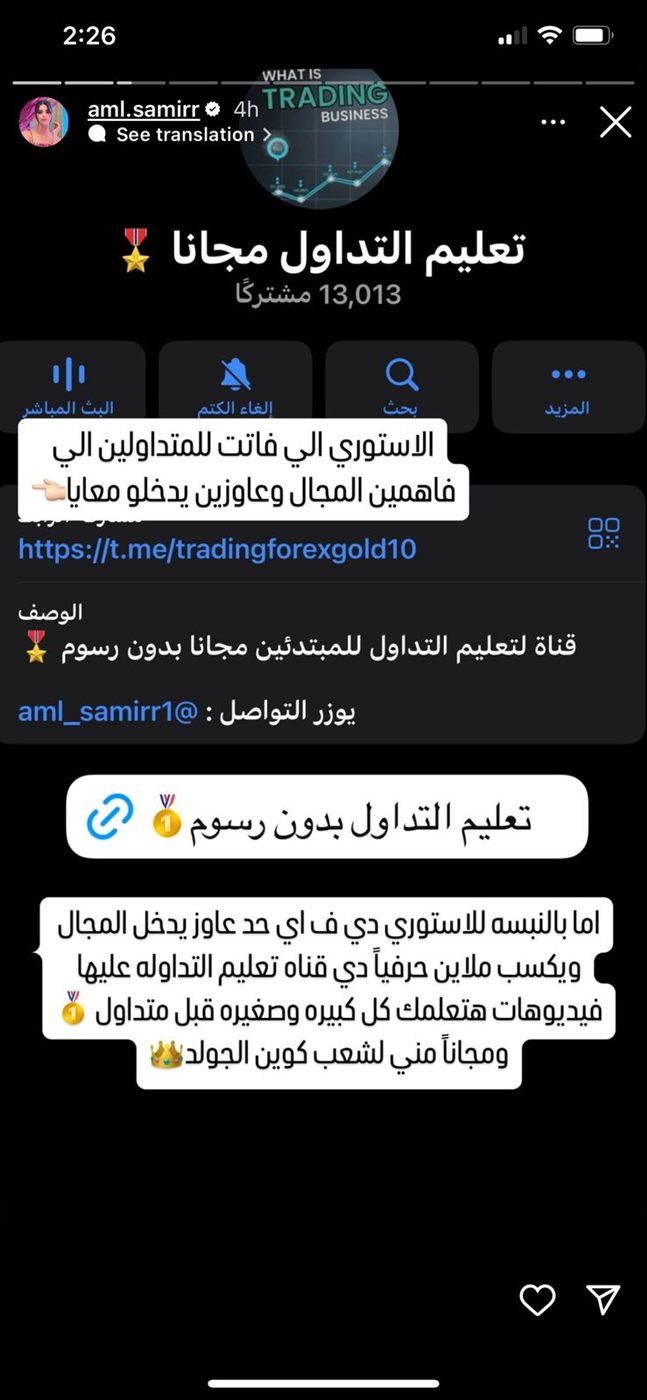Like this story with the heart
This screenshot has width=647, height=1400.
pos(538,1299)
